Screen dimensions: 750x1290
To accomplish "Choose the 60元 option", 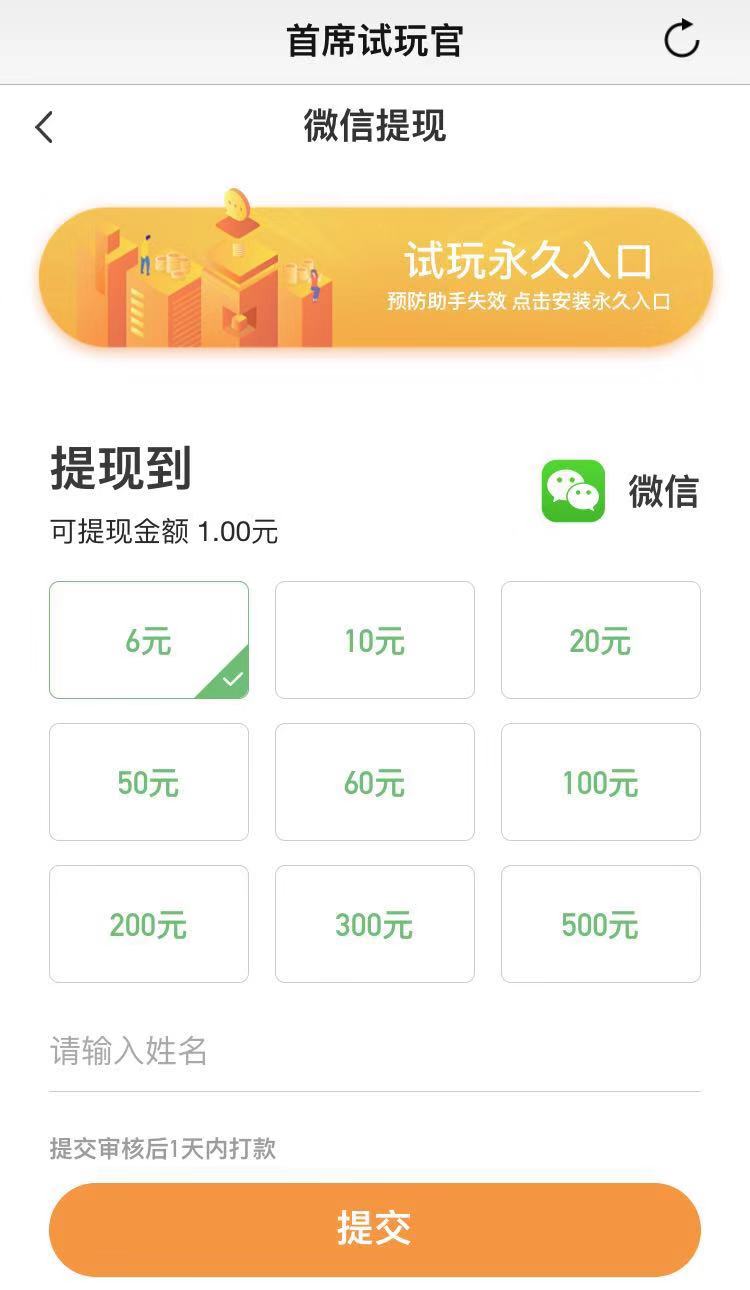I will tap(375, 782).
